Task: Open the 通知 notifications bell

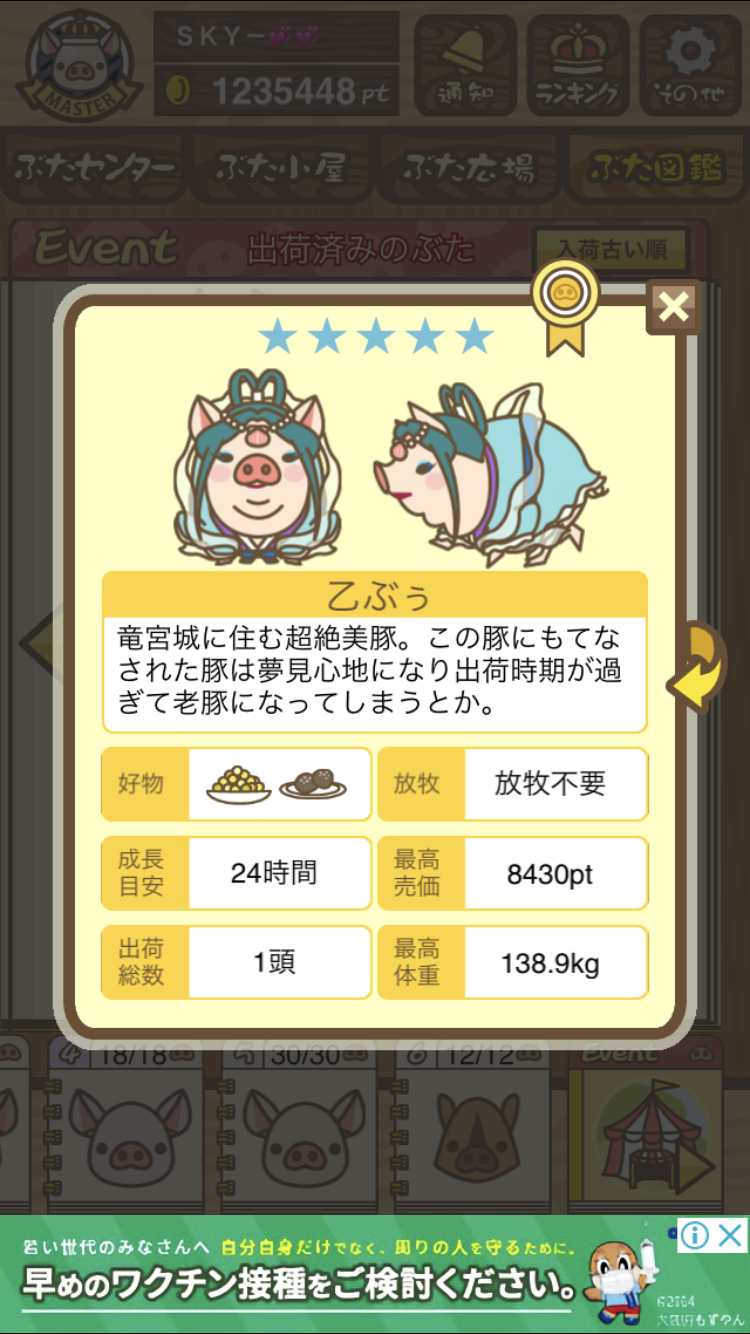Action: coord(466,65)
